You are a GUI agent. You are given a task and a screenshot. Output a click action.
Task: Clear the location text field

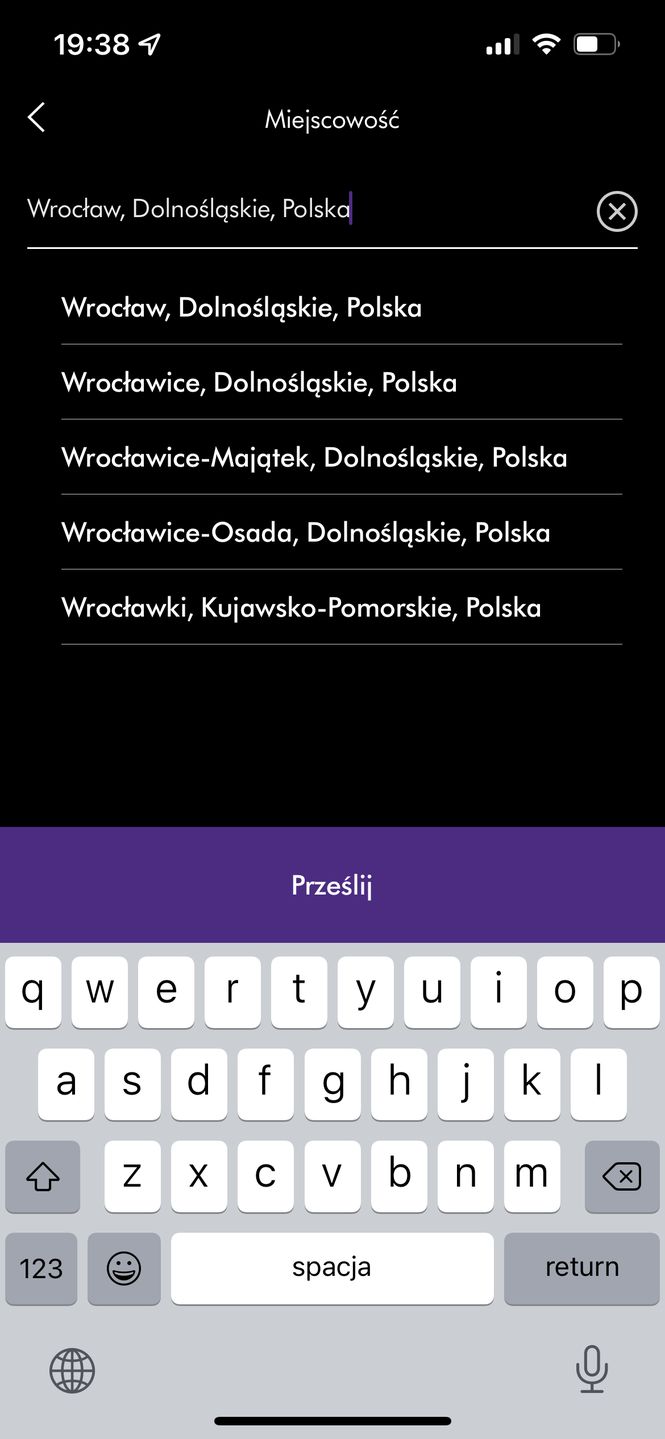coord(616,211)
